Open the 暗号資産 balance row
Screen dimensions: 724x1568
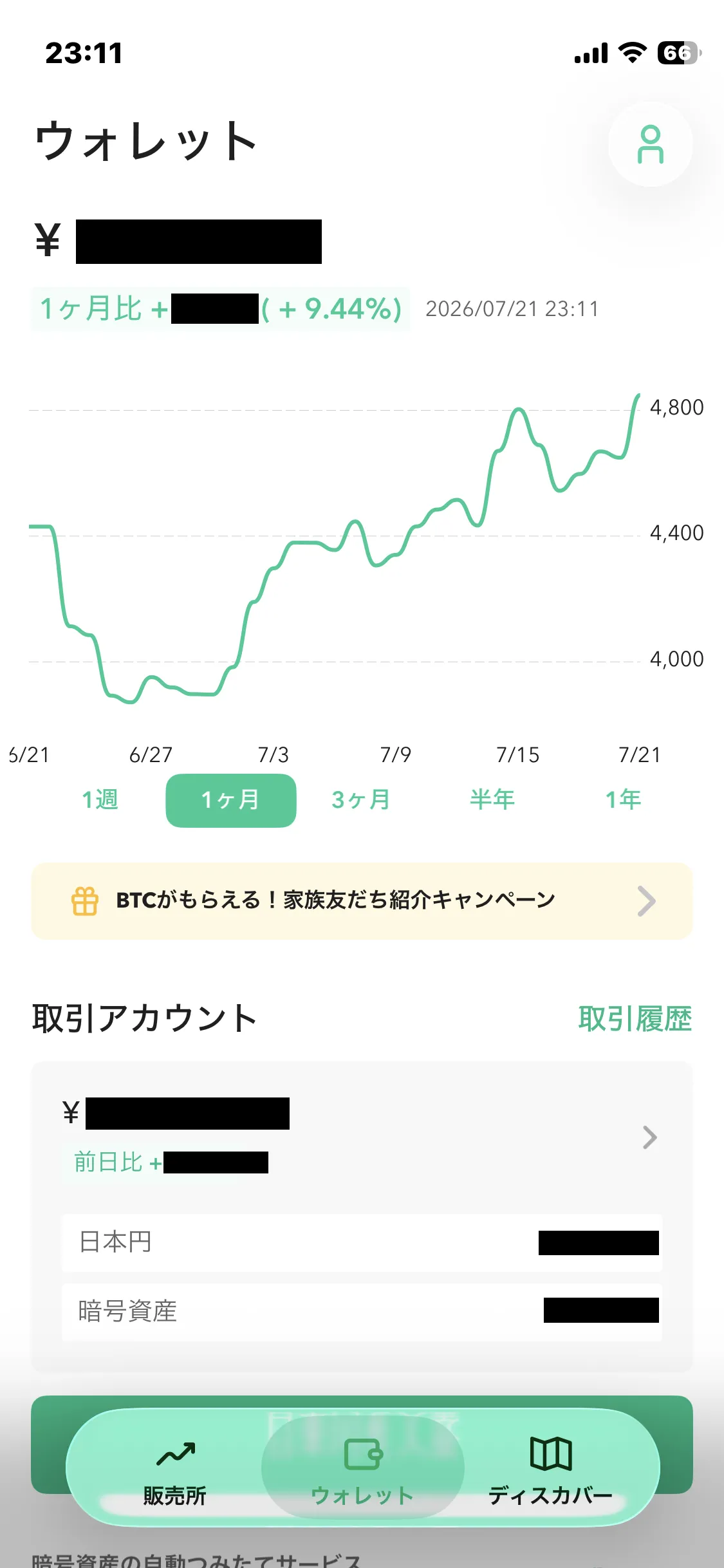362,1312
